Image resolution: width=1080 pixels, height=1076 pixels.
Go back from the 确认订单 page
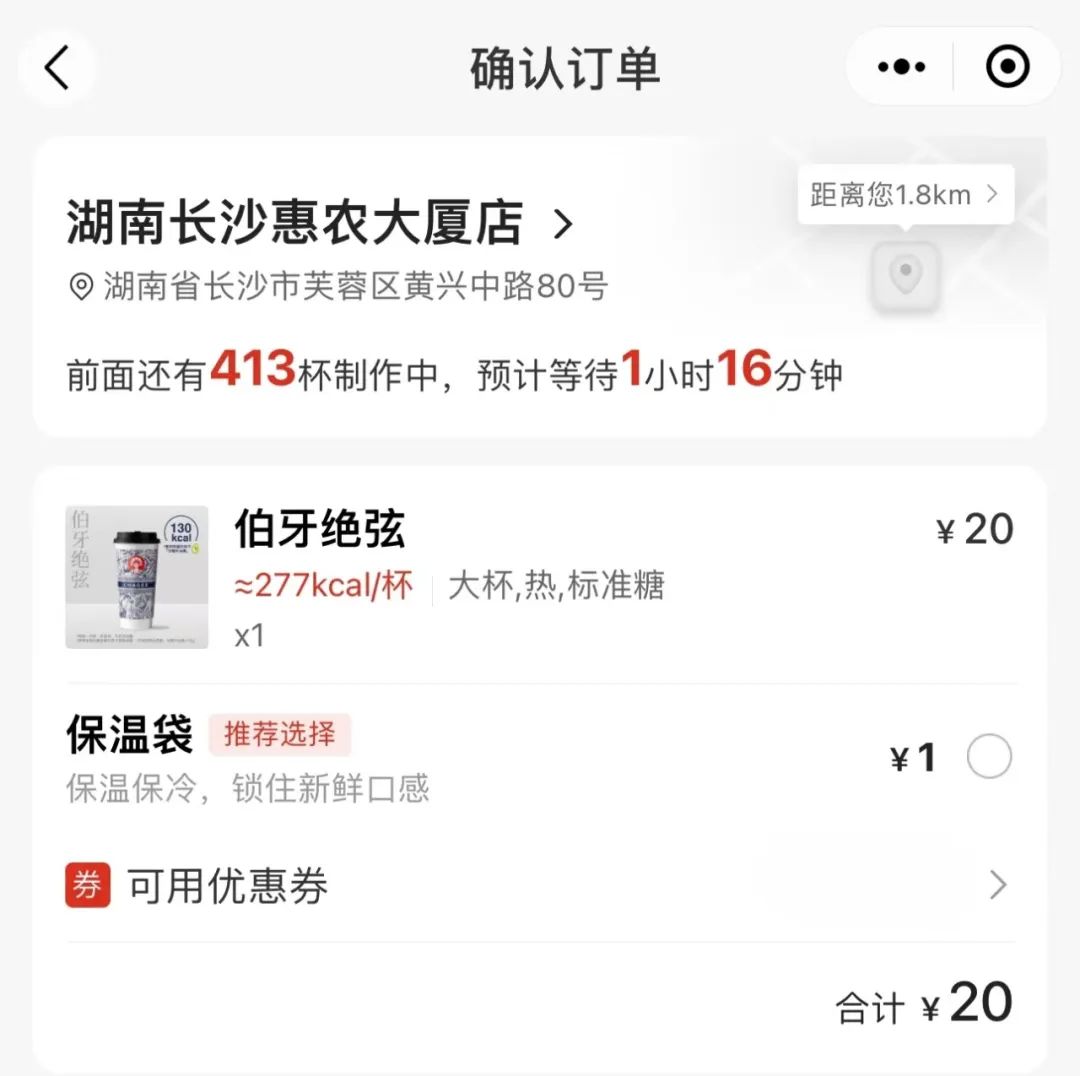coord(57,68)
